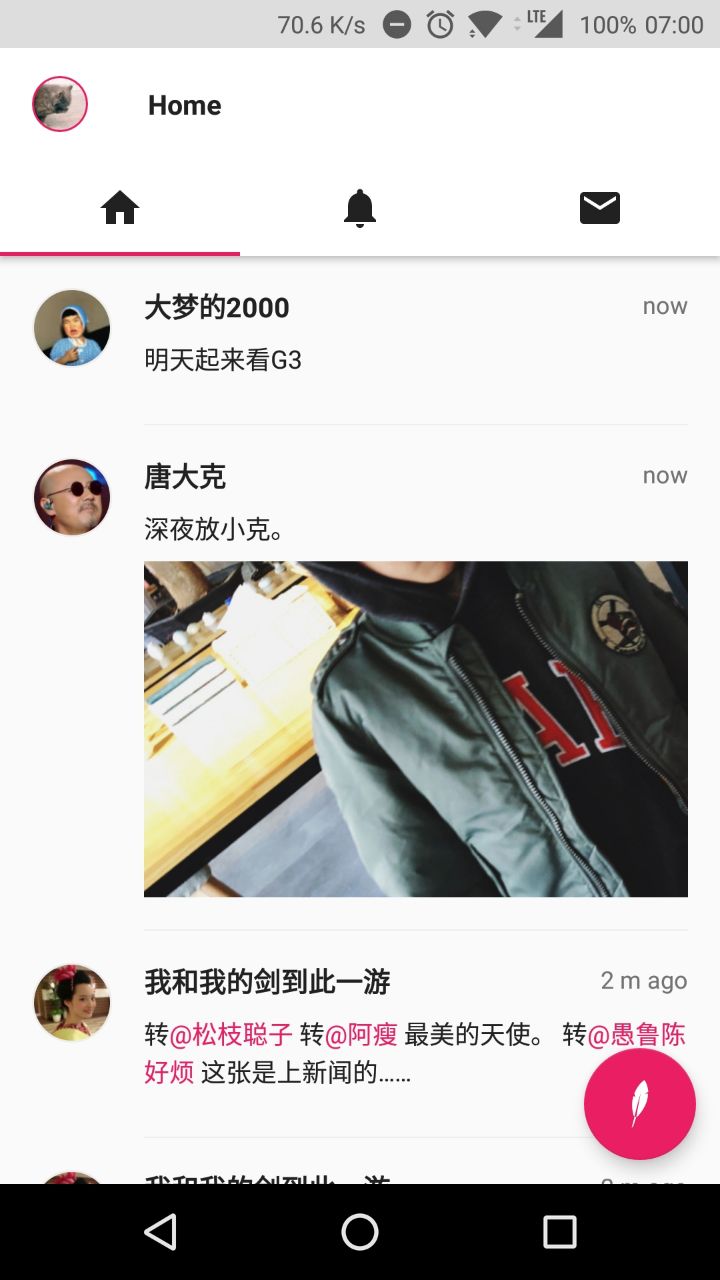Compose a new post with feather button
The height and width of the screenshot is (1280, 720).
click(x=639, y=1104)
